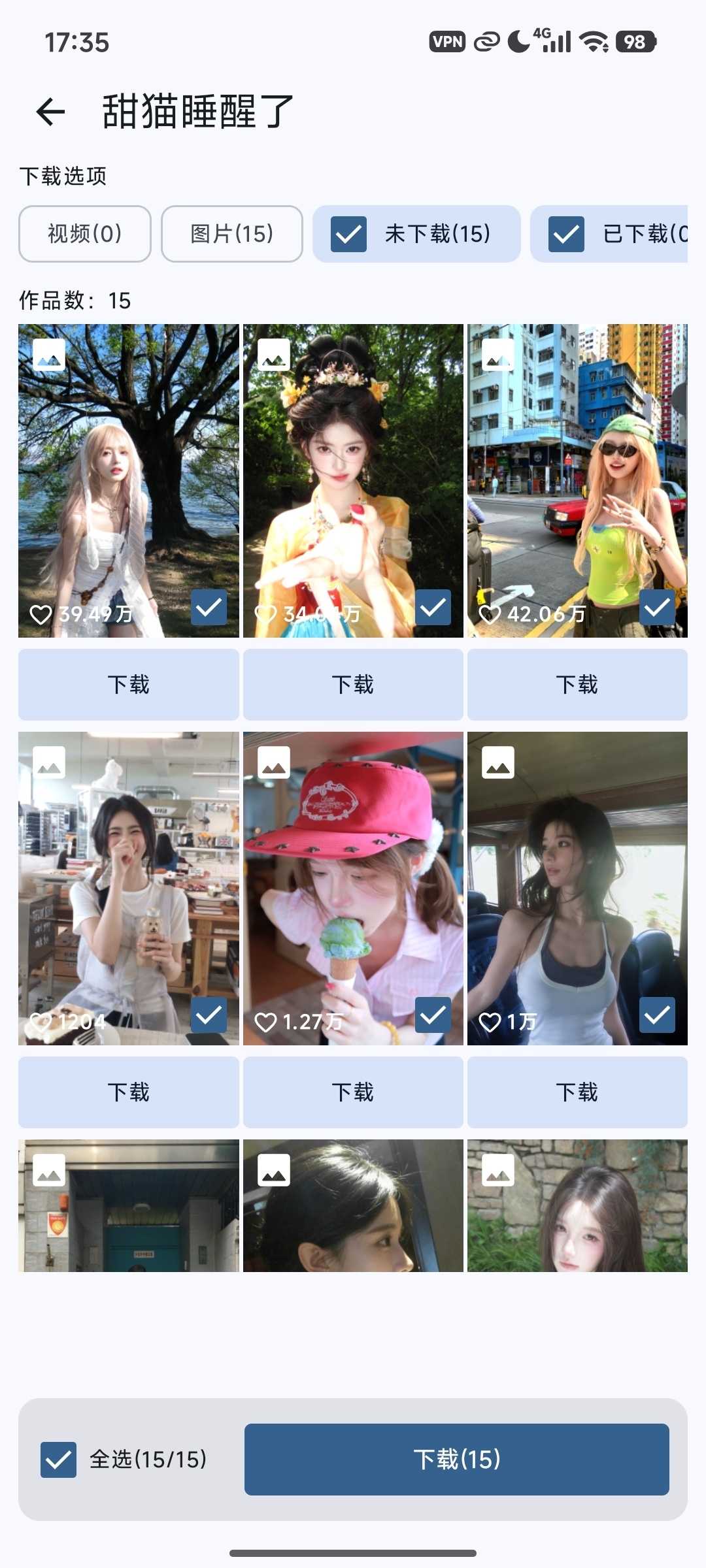This screenshot has width=706, height=1568.
Task: Download the item with 39.49万 likes
Action: (129, 685)
